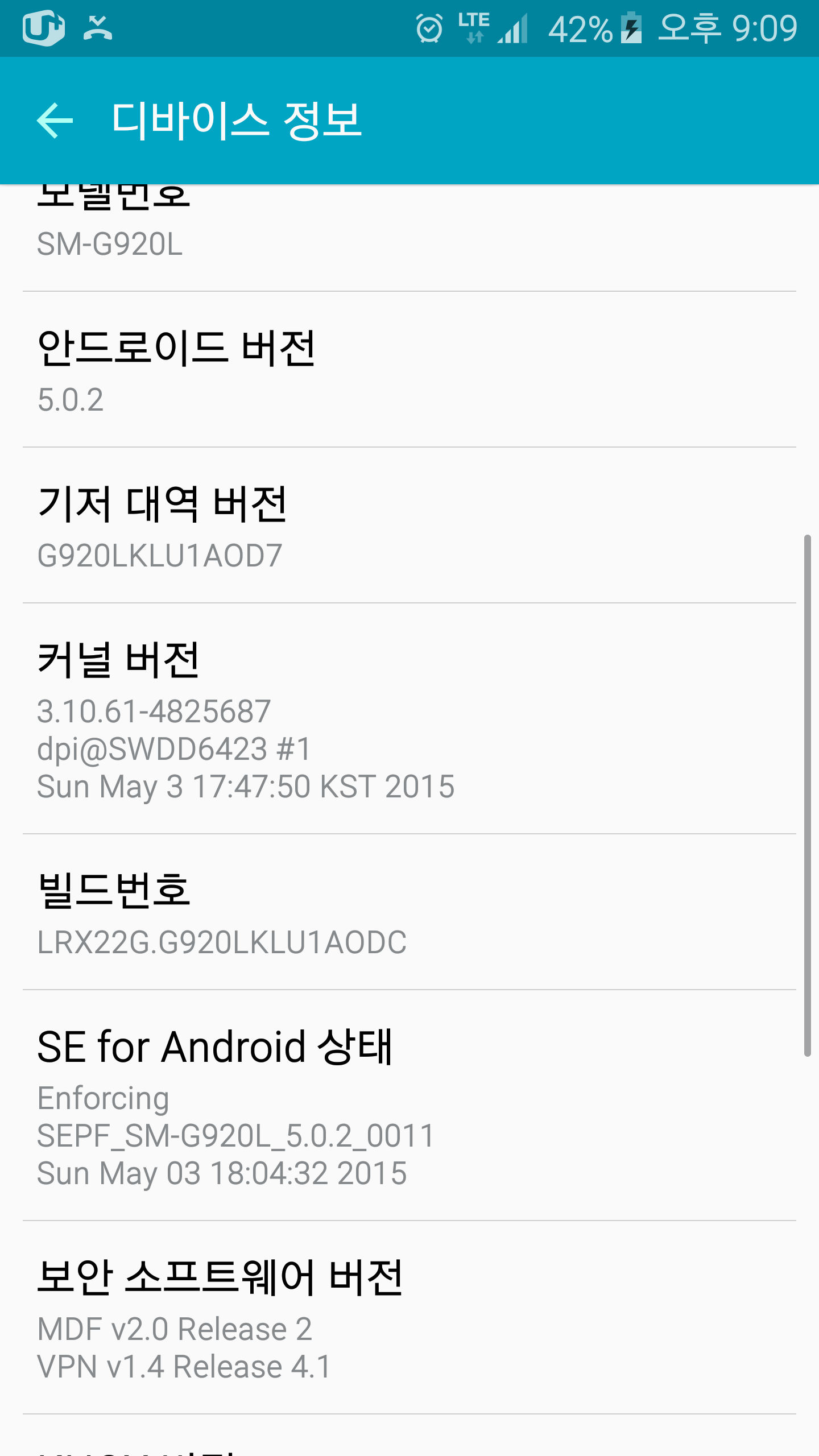Tap the 커널 버전 row
This screenshot has height=1456, width=819.
409,719
